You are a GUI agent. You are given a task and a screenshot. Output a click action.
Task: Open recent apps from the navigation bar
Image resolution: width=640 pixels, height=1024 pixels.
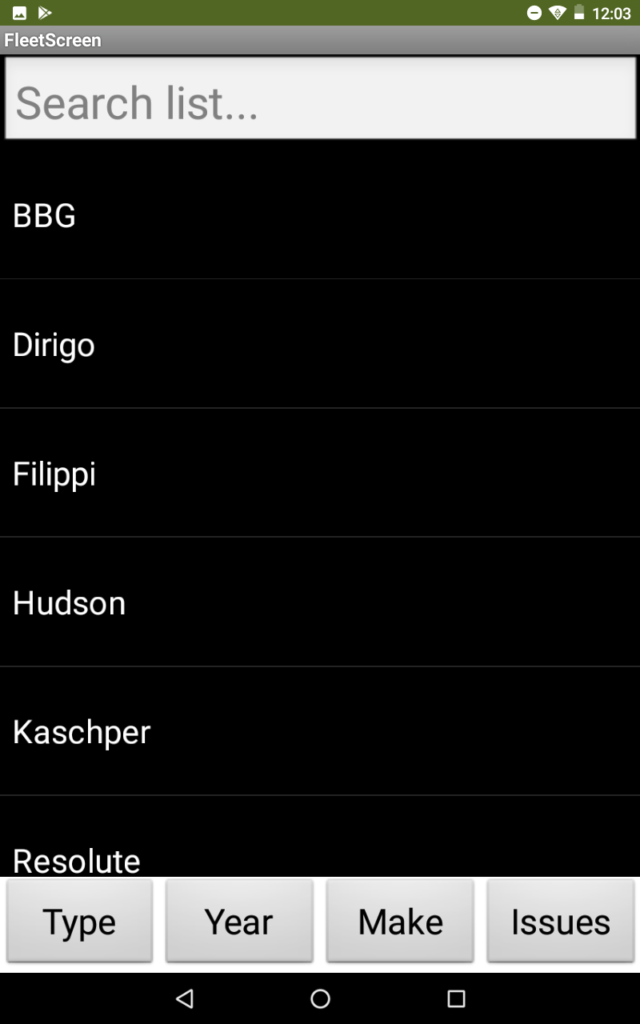[456, 998]
